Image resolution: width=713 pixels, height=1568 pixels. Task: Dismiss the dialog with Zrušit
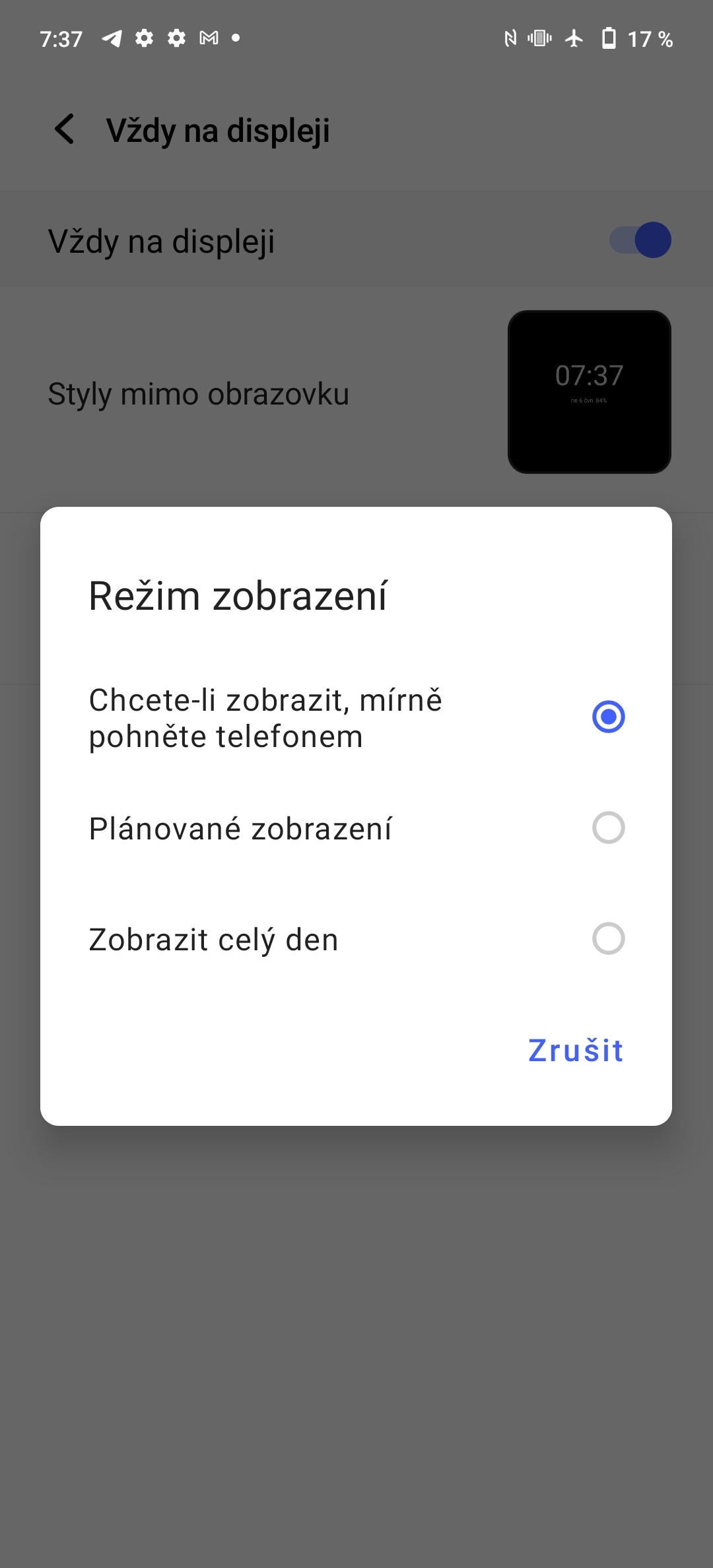point(575,1051)
